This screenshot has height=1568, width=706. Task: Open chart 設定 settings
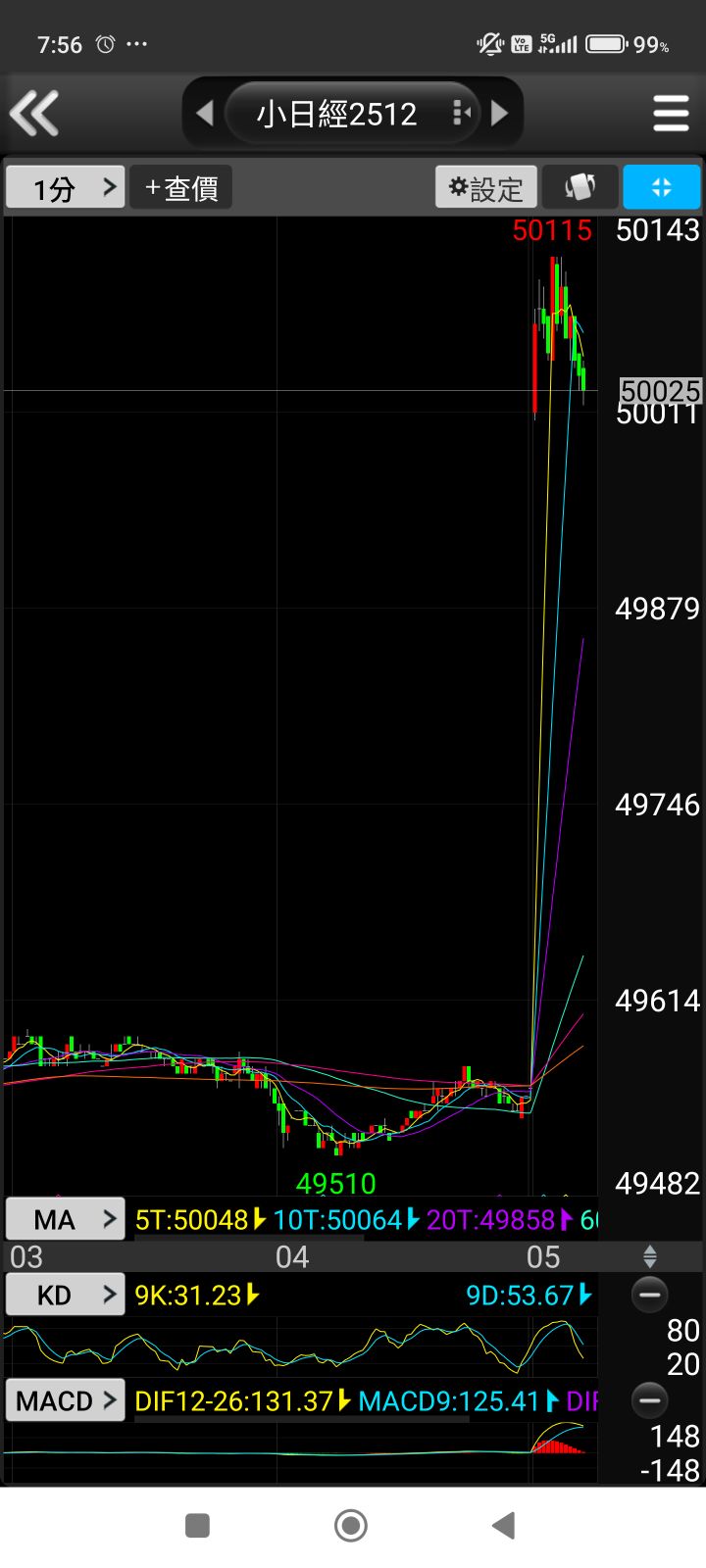[486, 187]
